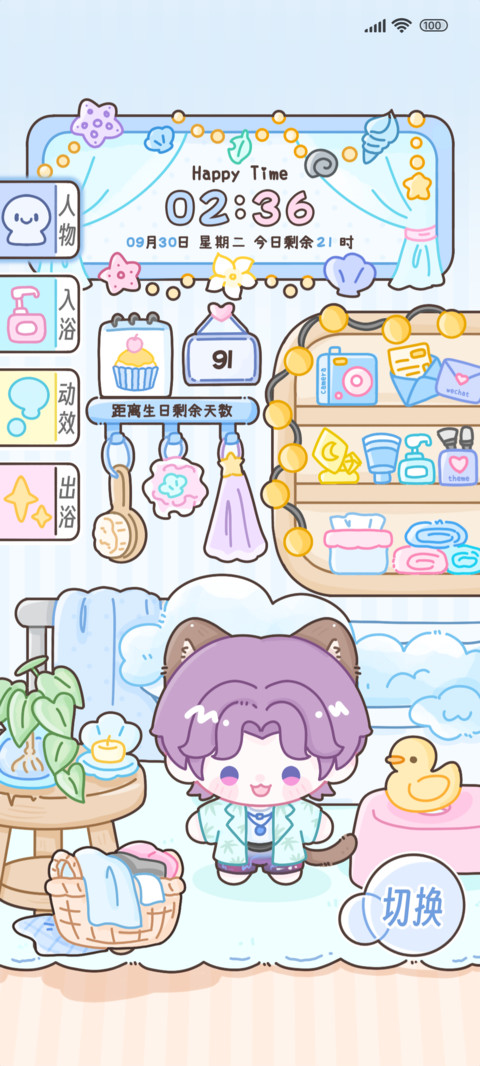The height and width of the screenshot is (1066, 480).
Task: Switch to the 入浴 tab
Action: point(39,313)
